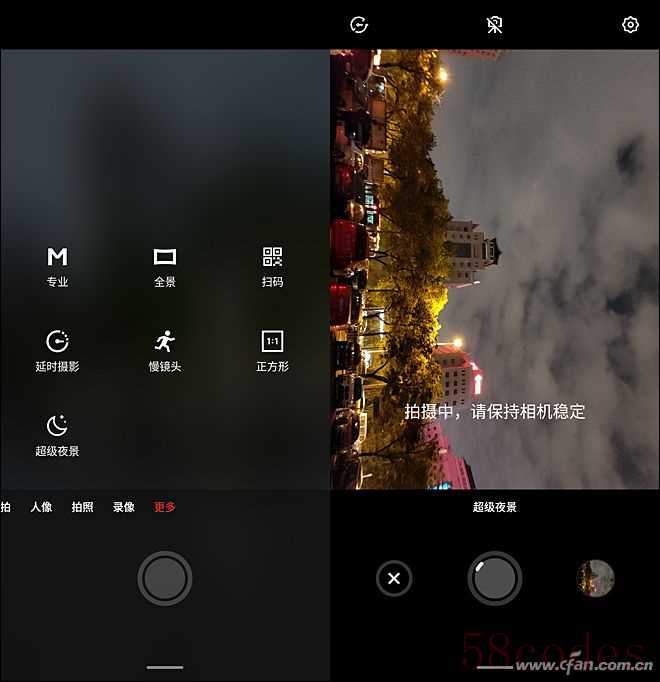Open the 扫码 QR scan mode
This screenshot has width=660, height=682.
click(272, 265)
